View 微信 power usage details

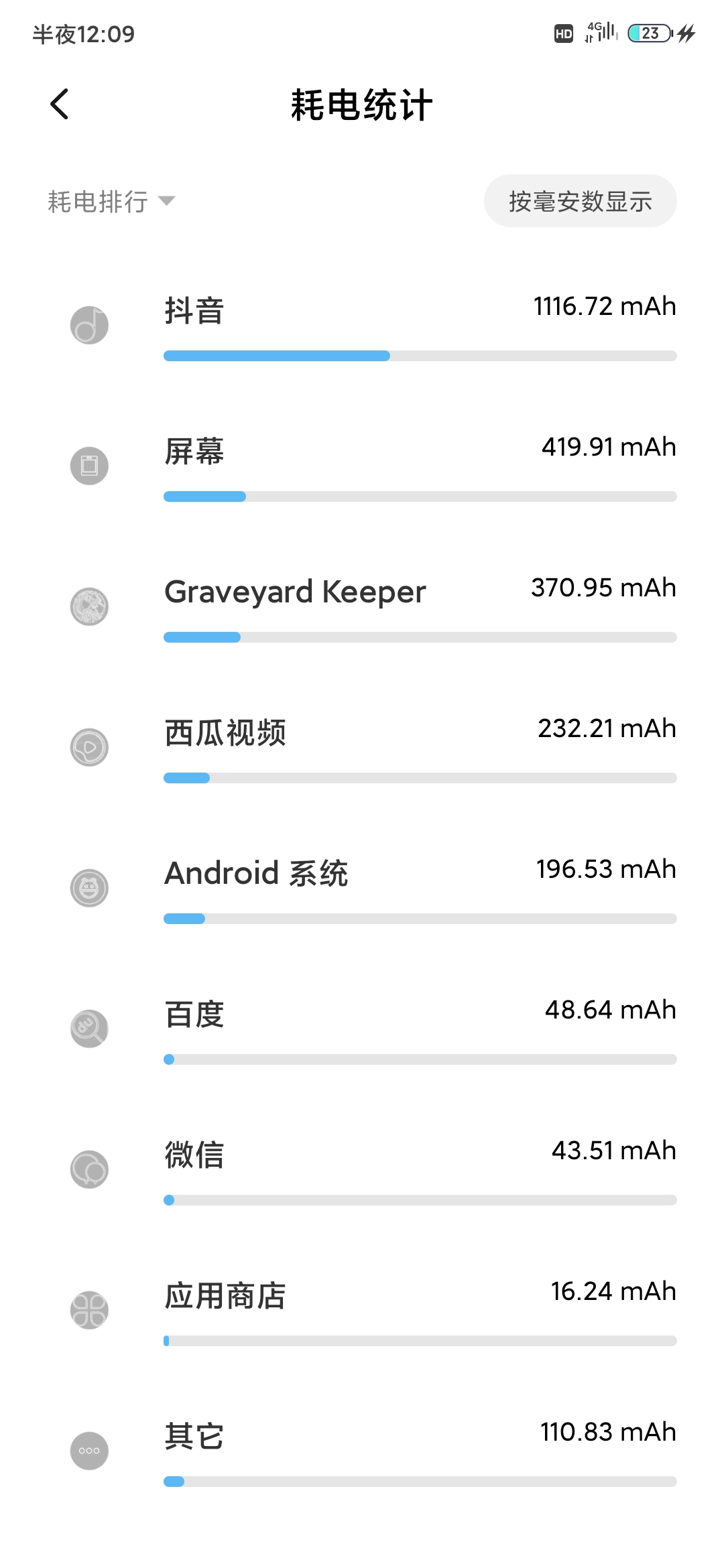362,1170
